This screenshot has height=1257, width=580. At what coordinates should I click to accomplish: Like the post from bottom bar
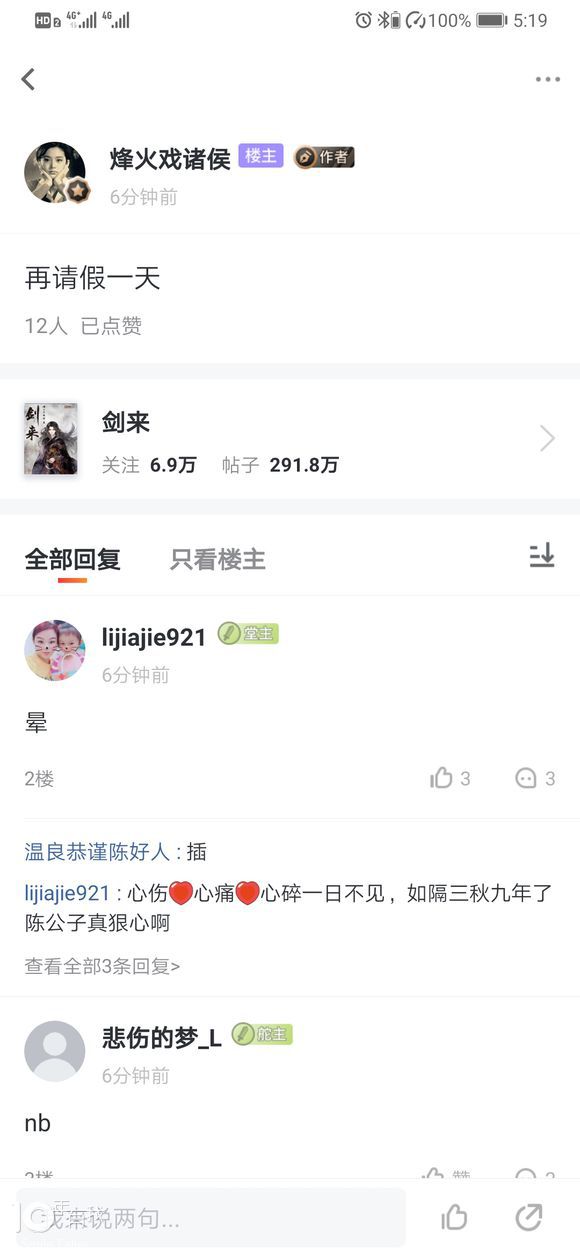(454, 1217)
